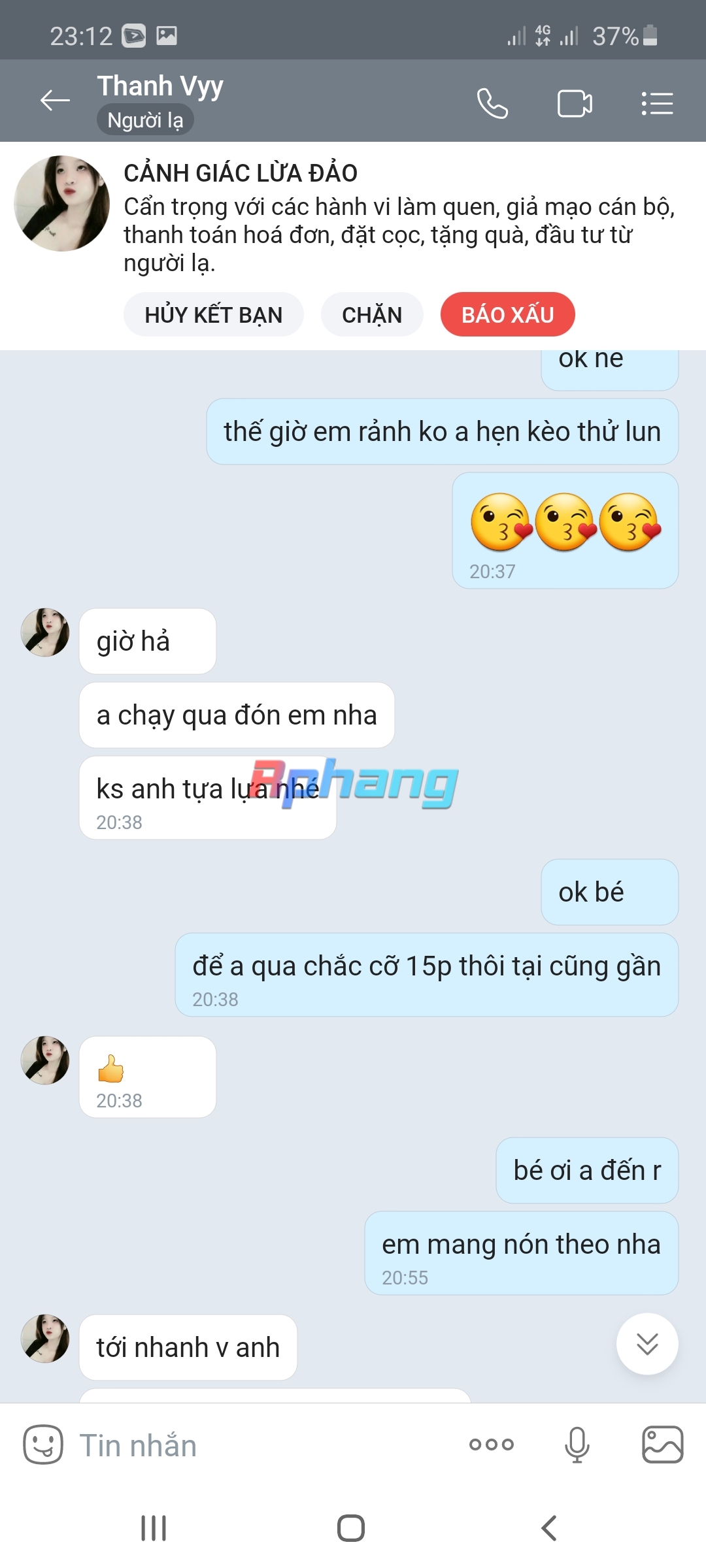706x1568 pixels.
Task: Start a video call with Thanh Vyy
Action: point(575,103)
